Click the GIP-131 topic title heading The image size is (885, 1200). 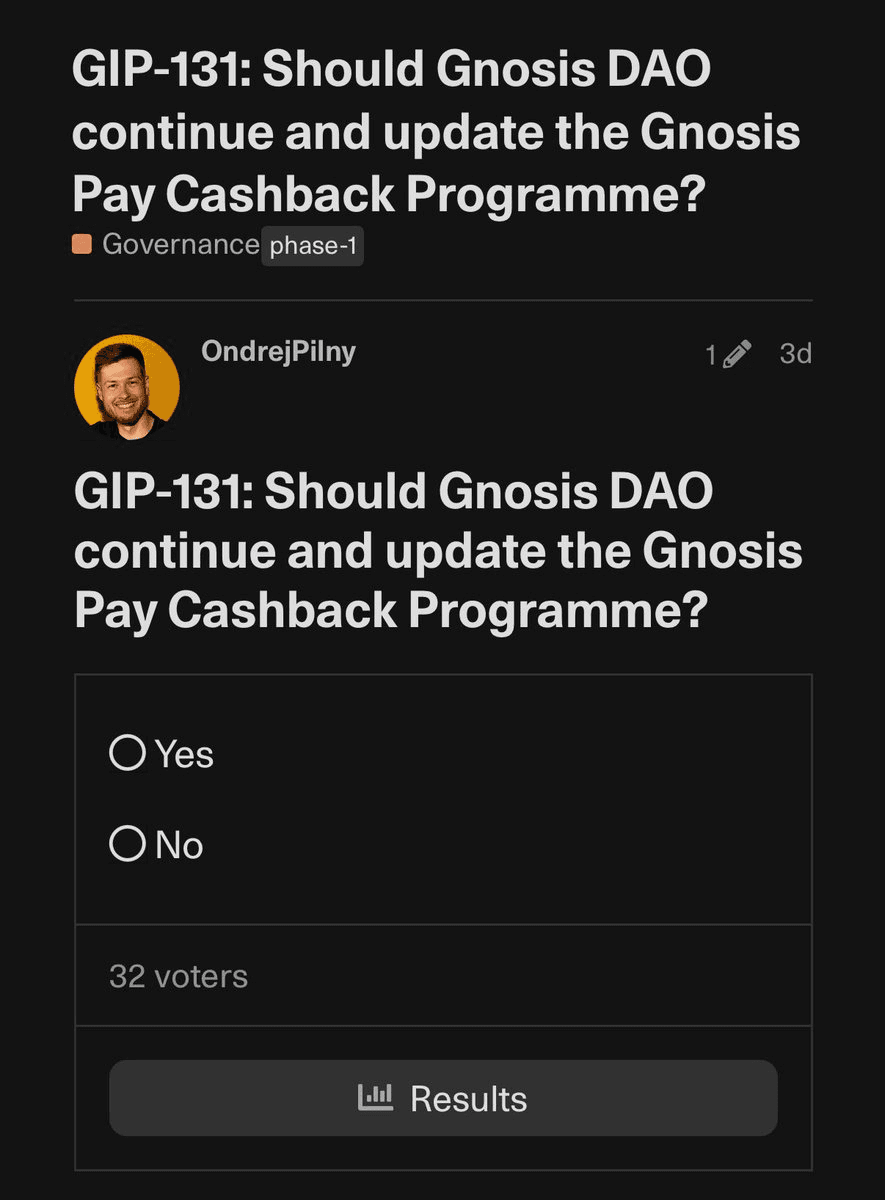435,130
